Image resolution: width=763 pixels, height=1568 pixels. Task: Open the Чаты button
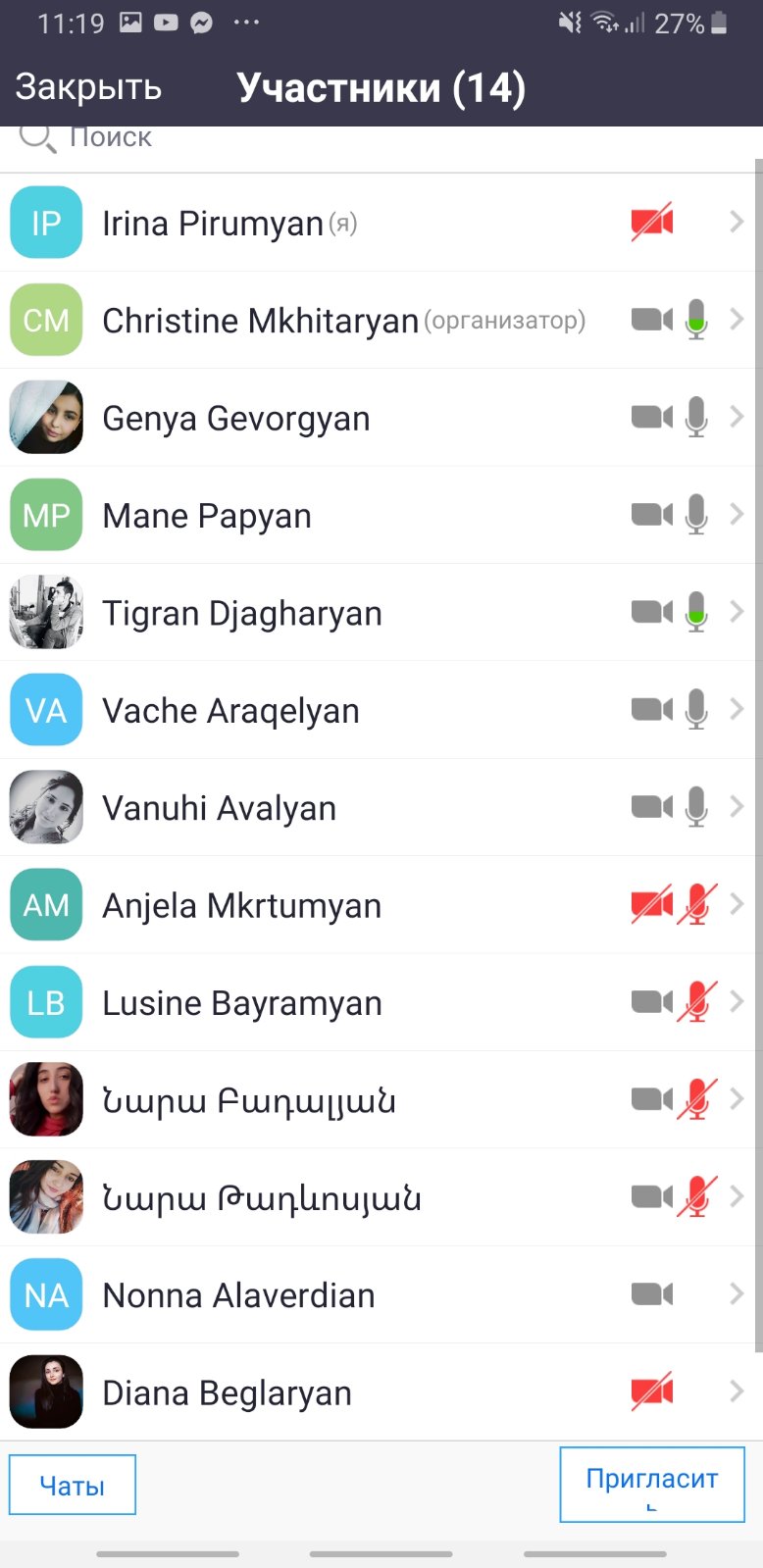(73, 1485)
